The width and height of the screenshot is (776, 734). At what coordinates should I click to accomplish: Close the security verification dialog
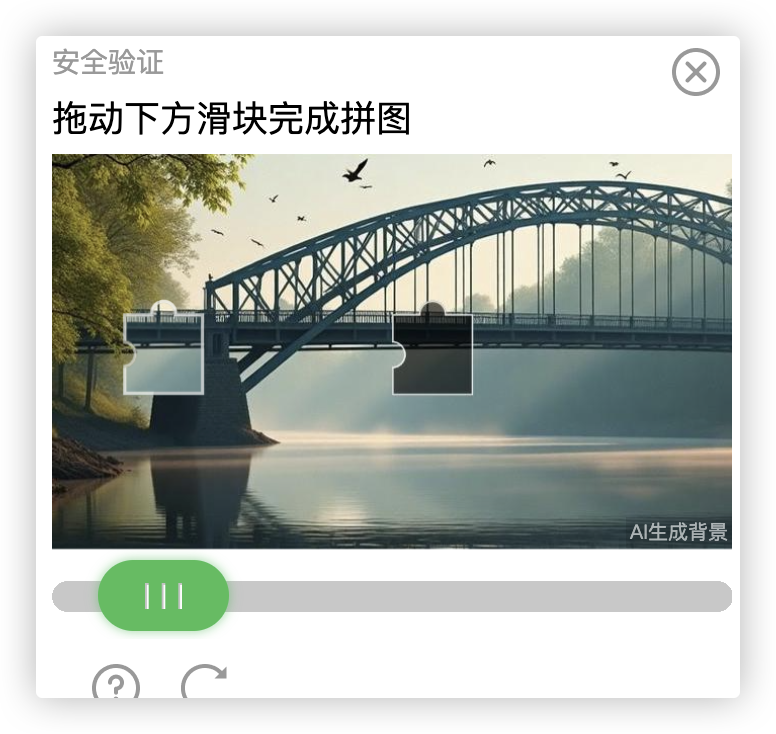coord(695,72)
